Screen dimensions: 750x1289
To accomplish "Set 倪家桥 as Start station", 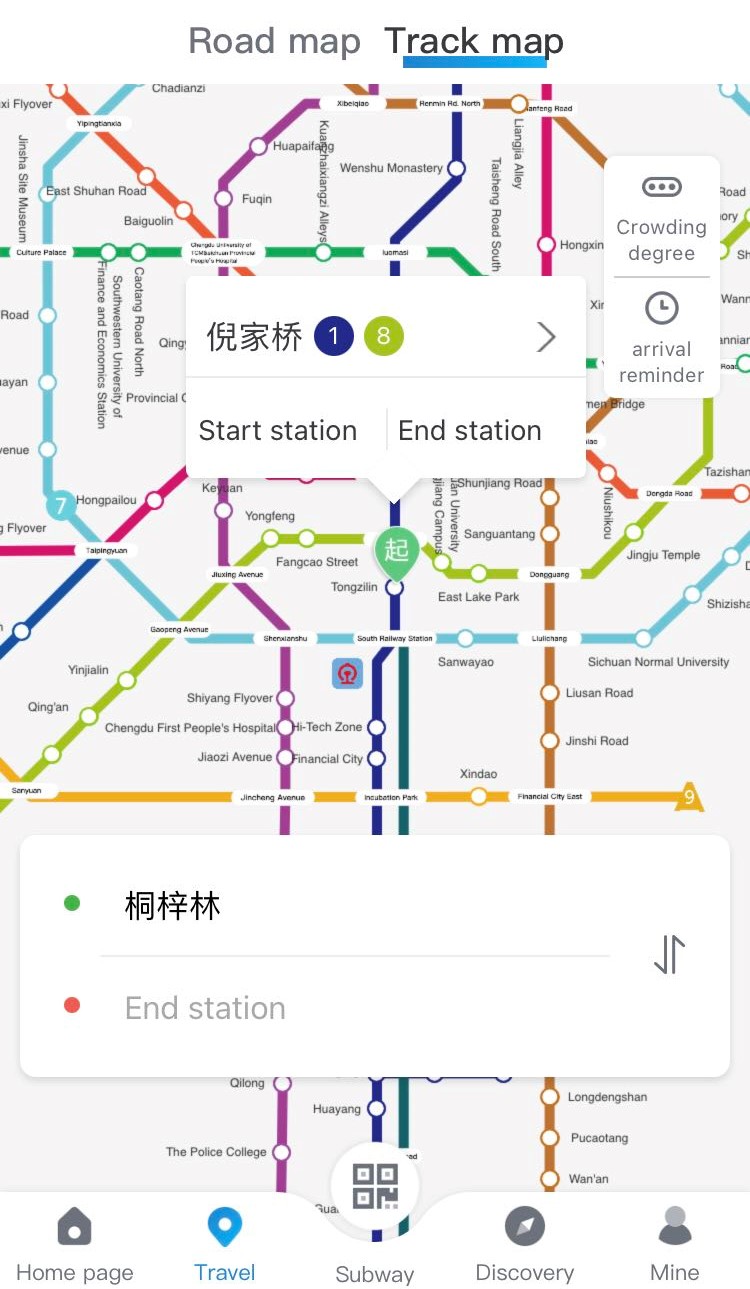I will (x=278, y=431).
